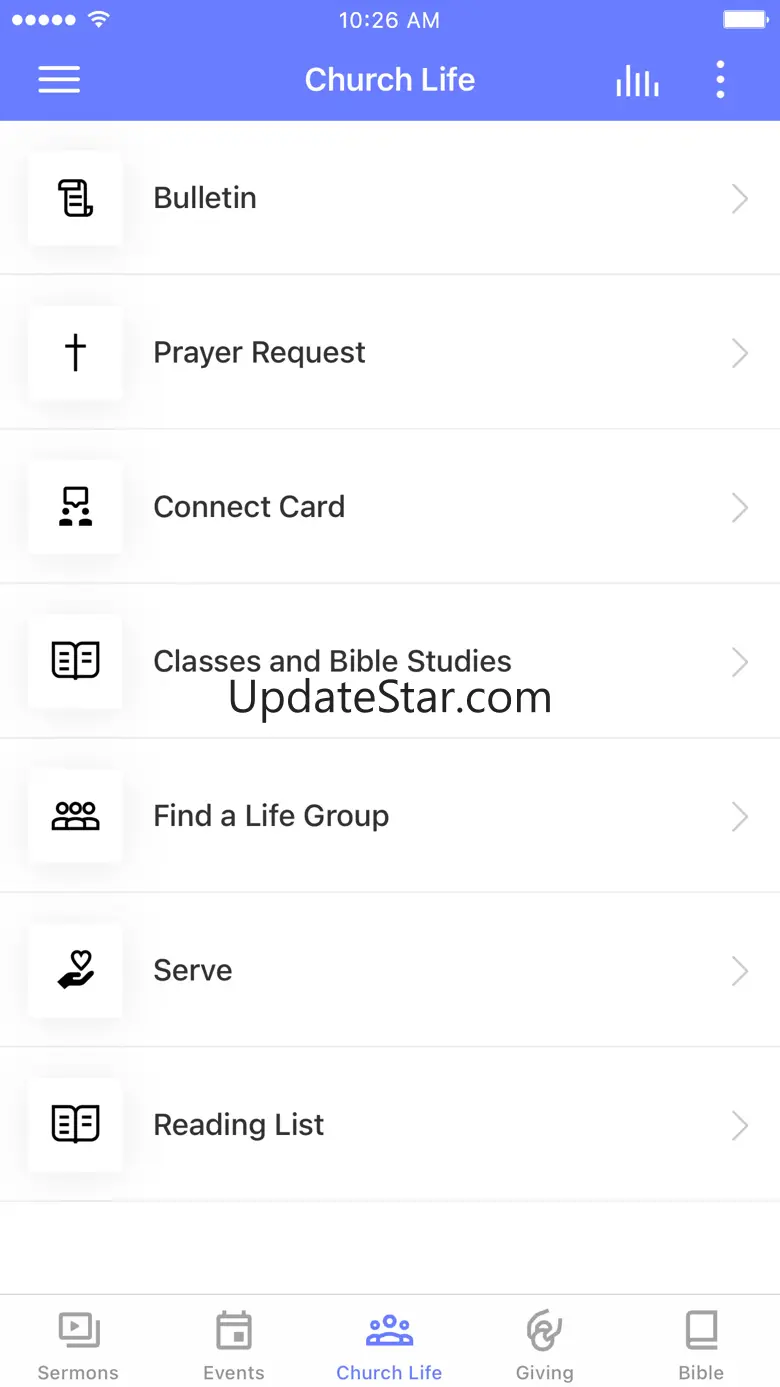
Task: Switch to the Giving tab
Action: tap(545, 1345)
